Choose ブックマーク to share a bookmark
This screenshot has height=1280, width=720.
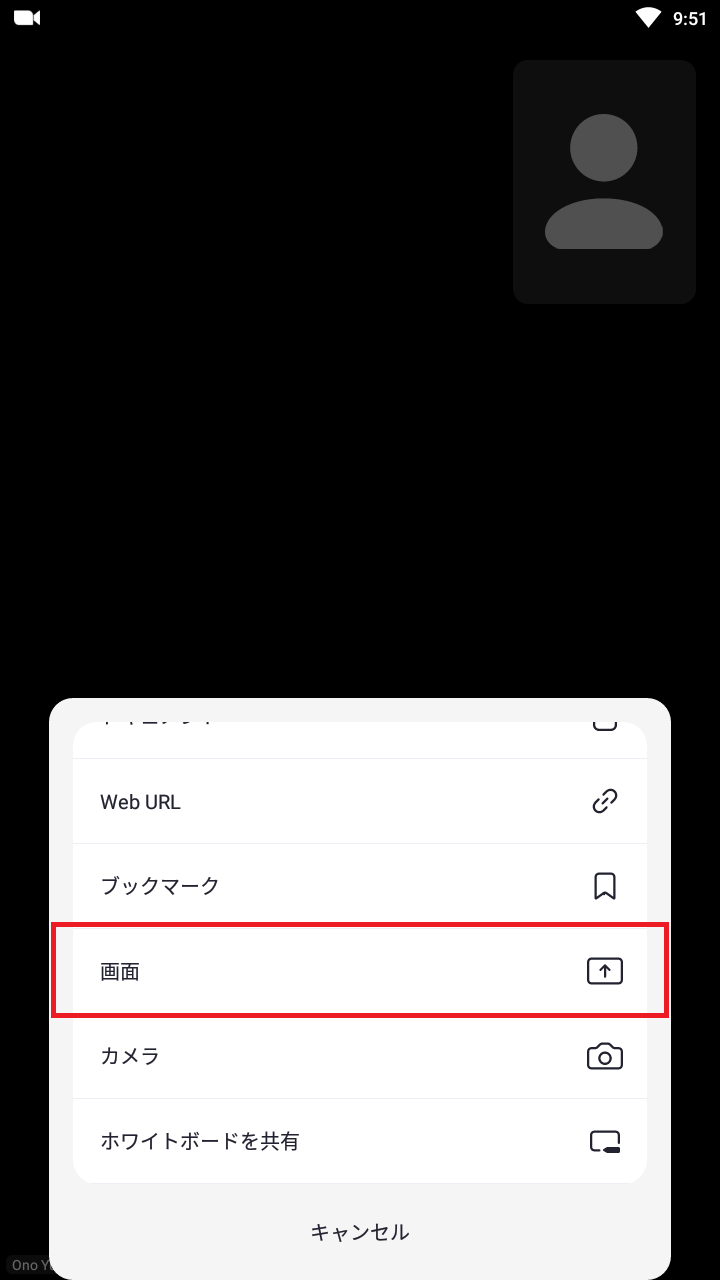[360, 886]
